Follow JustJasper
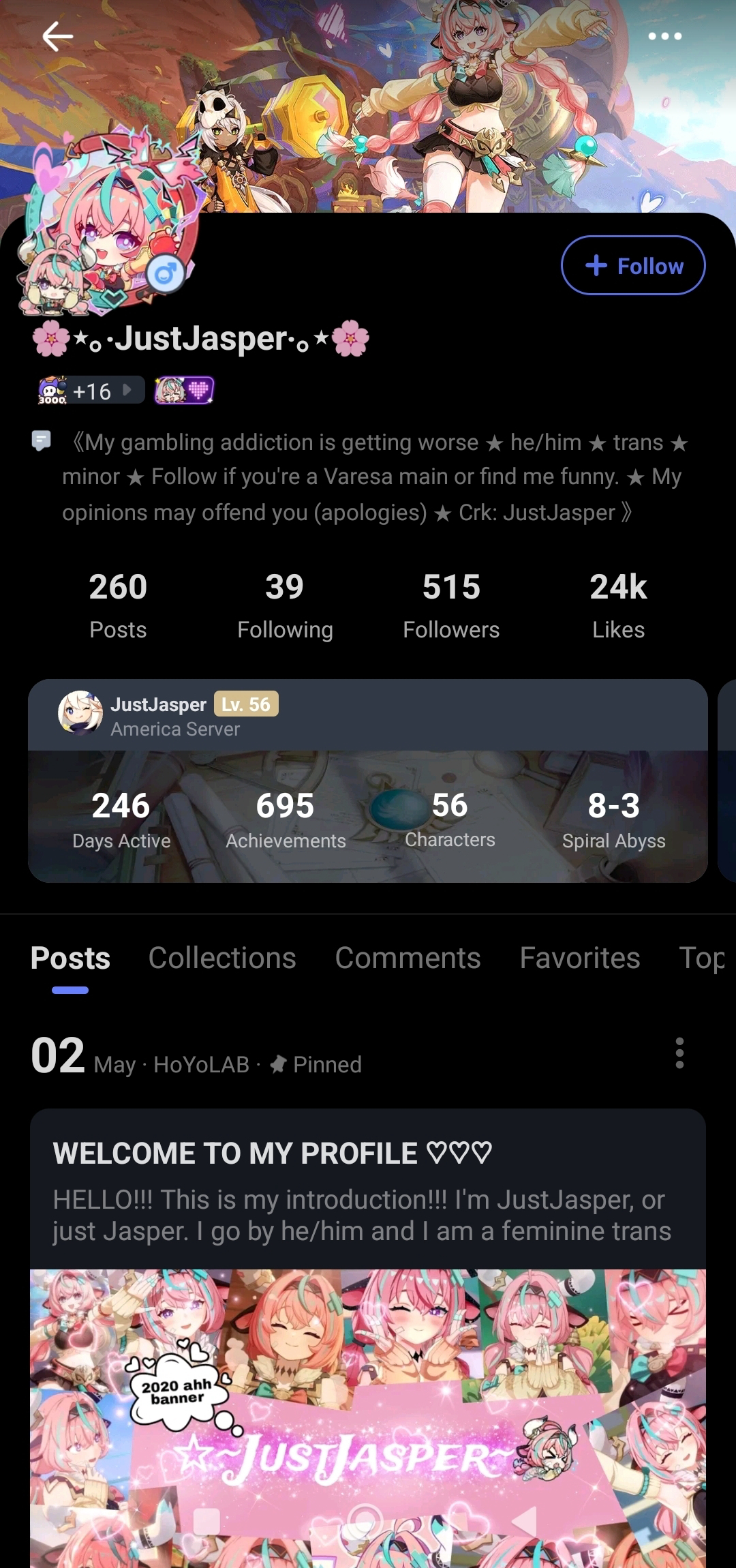Viewport: 736px width, 1568px height. coord(633,265)
